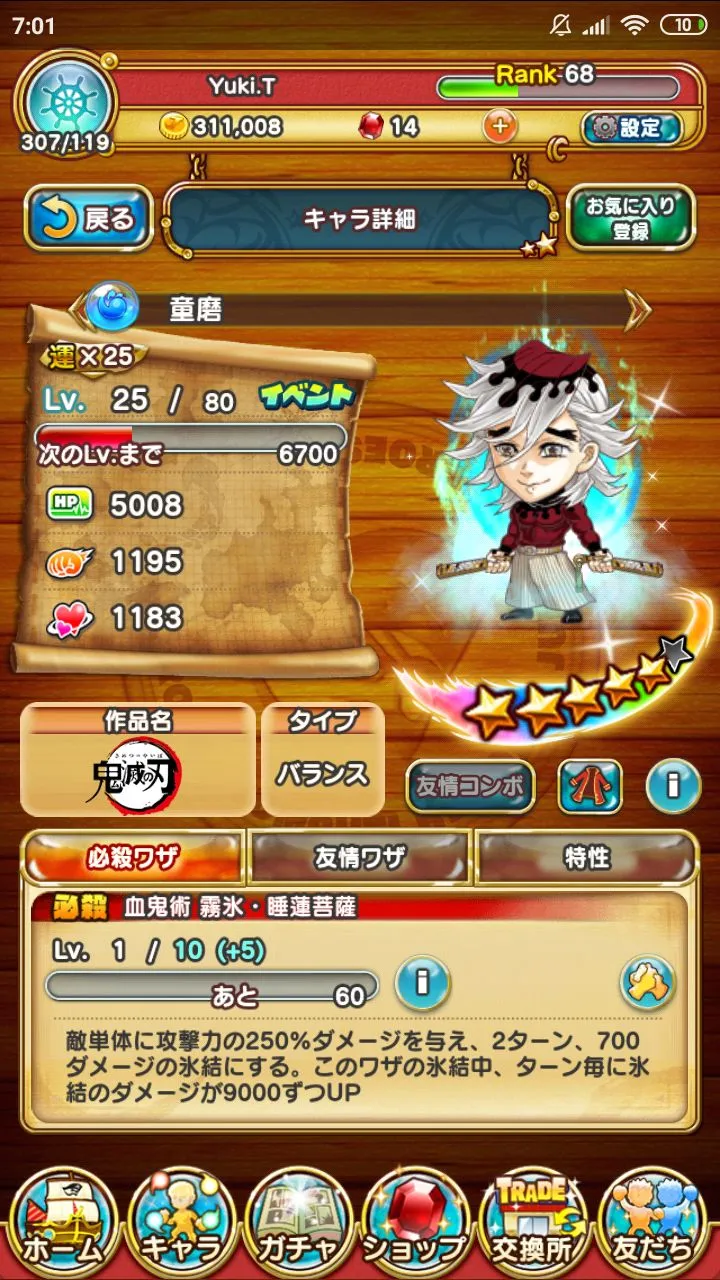The width and height of the screenshot is (720, 1280).
Task: Switch to the 特性 tab
Action: (x=586, y=857)
